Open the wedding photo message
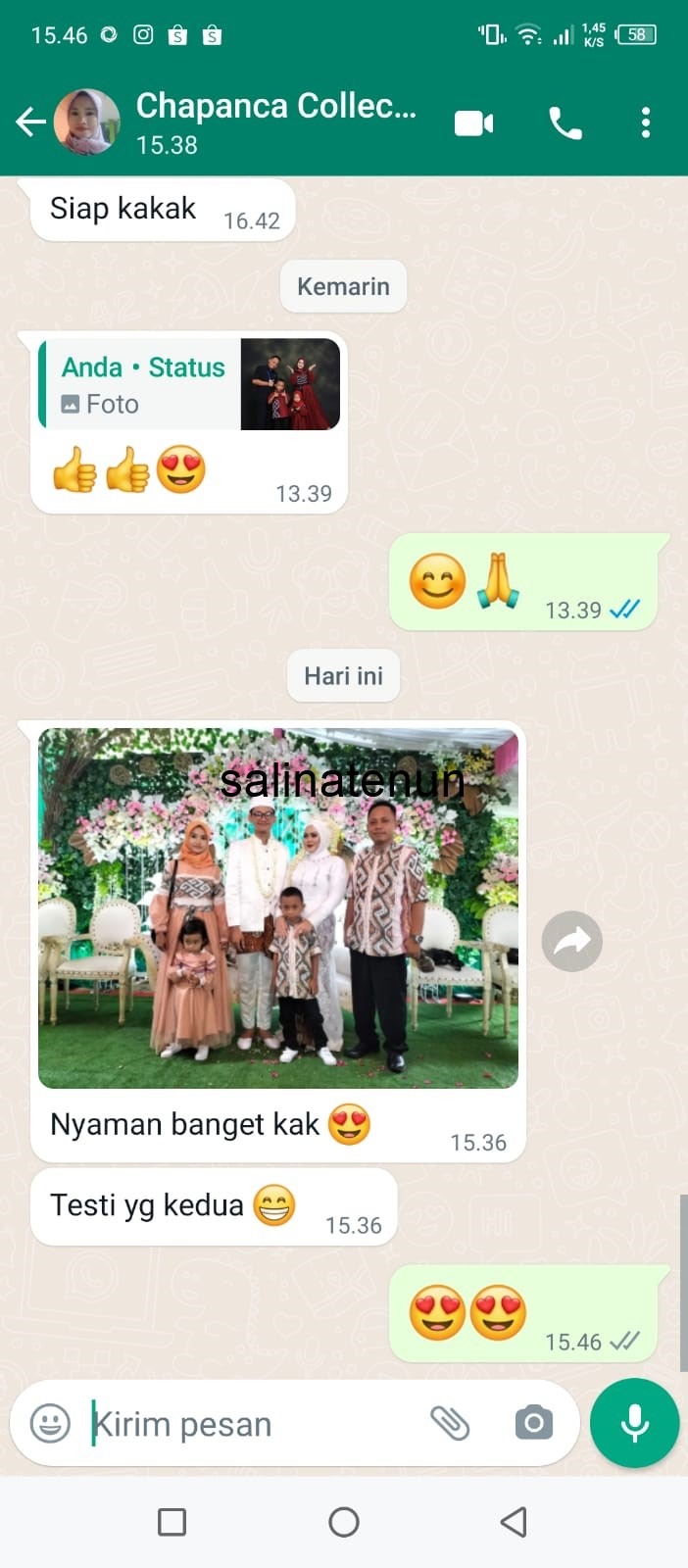Screen dimensions: 688x1568 click(278, 907)
